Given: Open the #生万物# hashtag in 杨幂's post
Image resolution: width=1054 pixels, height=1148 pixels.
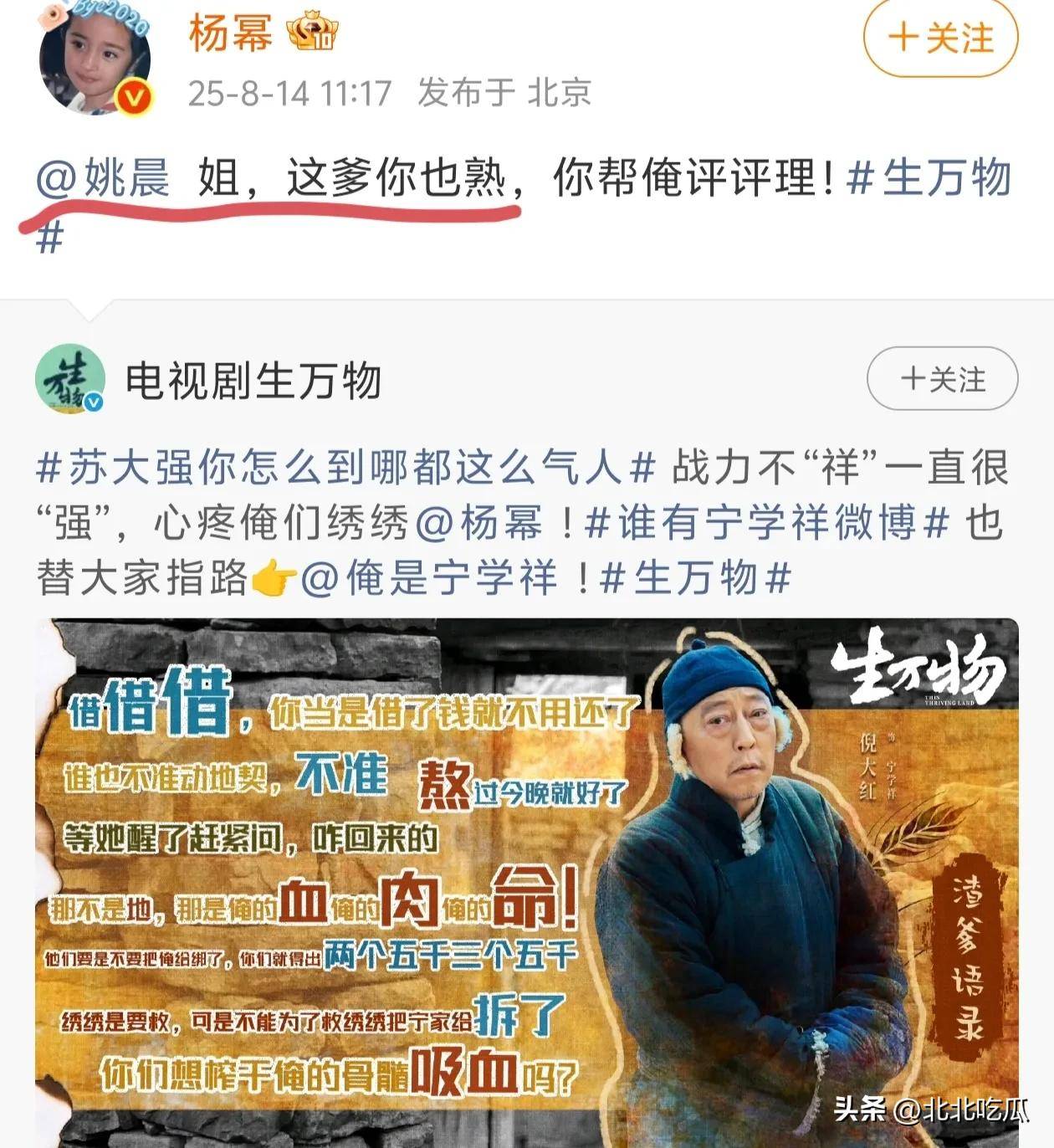Looking at the screenshot, I should point(929,179).
